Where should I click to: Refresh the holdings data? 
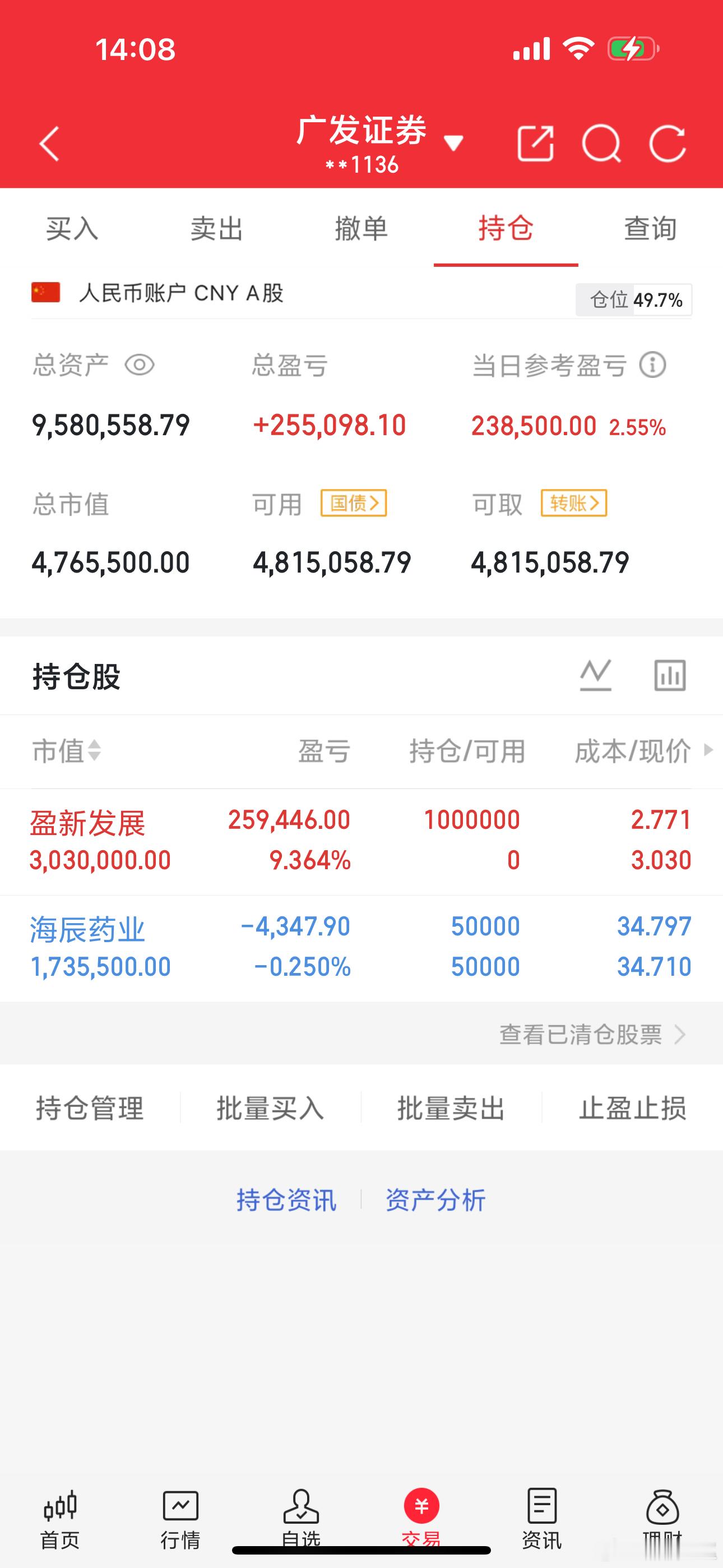tap(668, 144)
